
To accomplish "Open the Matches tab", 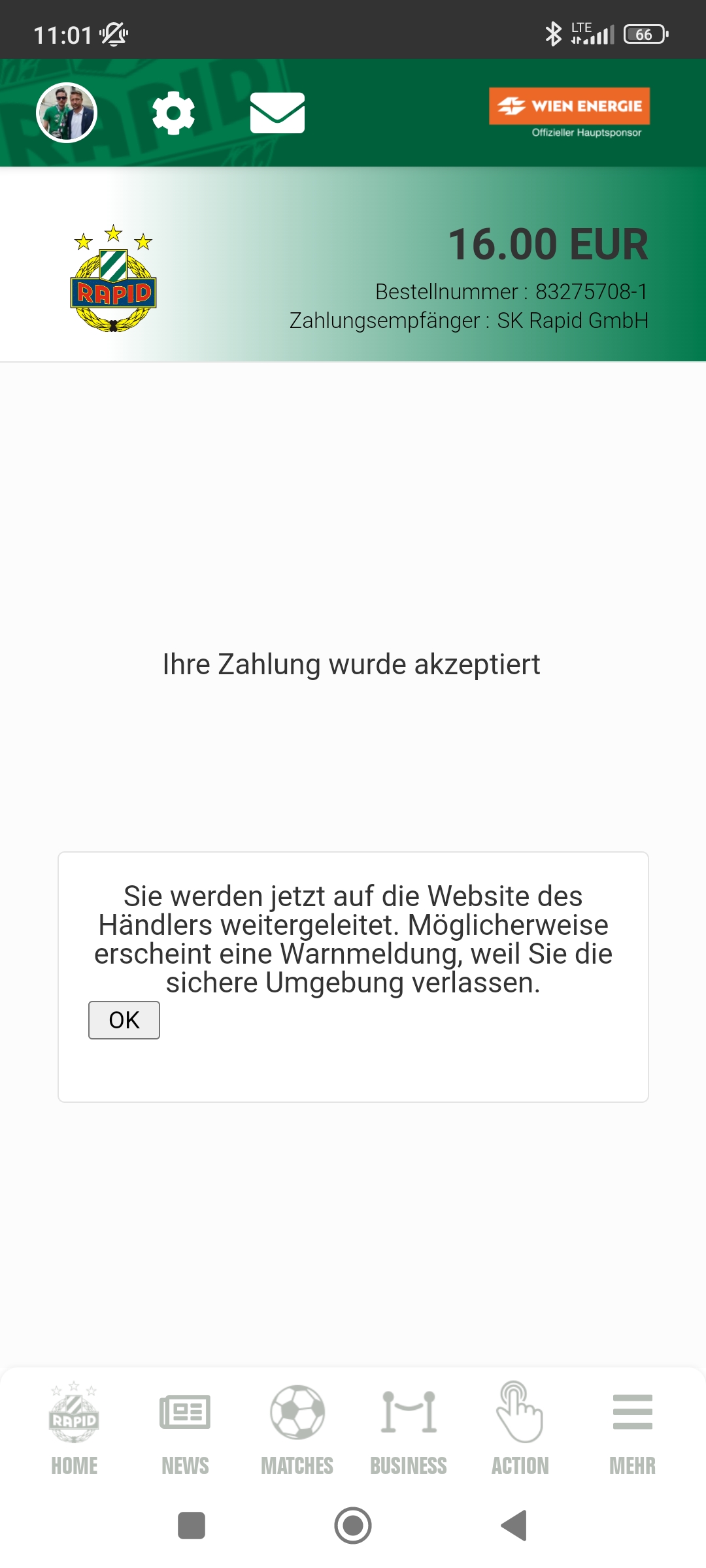I will [x=297, y=1428].
